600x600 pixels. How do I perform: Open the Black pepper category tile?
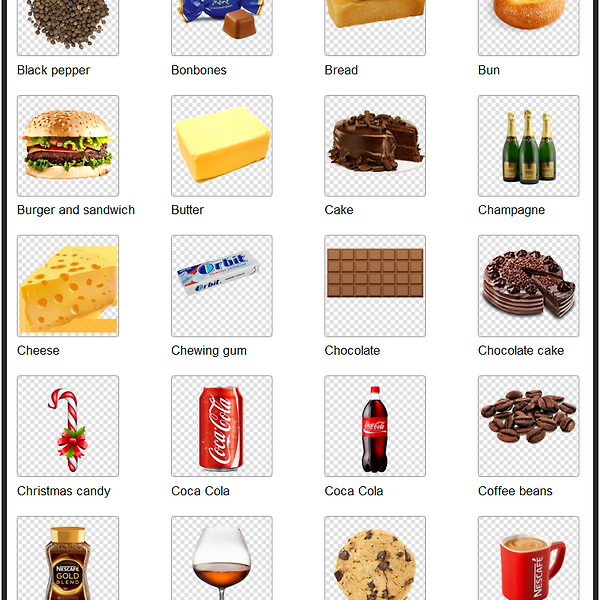pyautogui.click(x=68, y=25)
